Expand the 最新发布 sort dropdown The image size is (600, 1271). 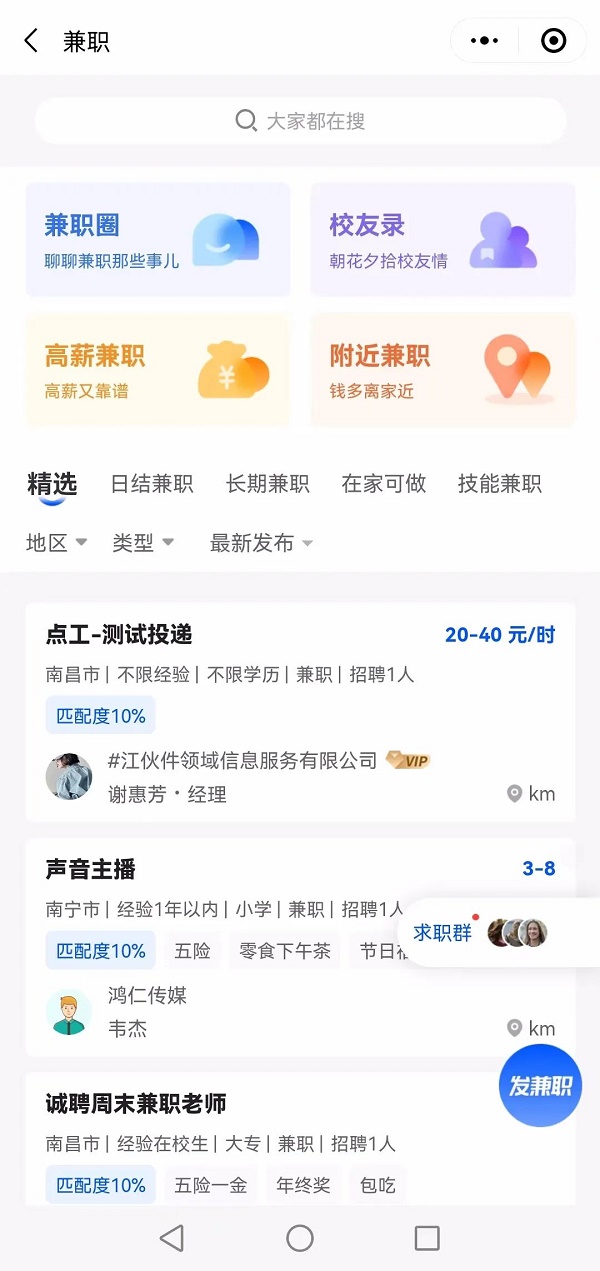[261, 543]
